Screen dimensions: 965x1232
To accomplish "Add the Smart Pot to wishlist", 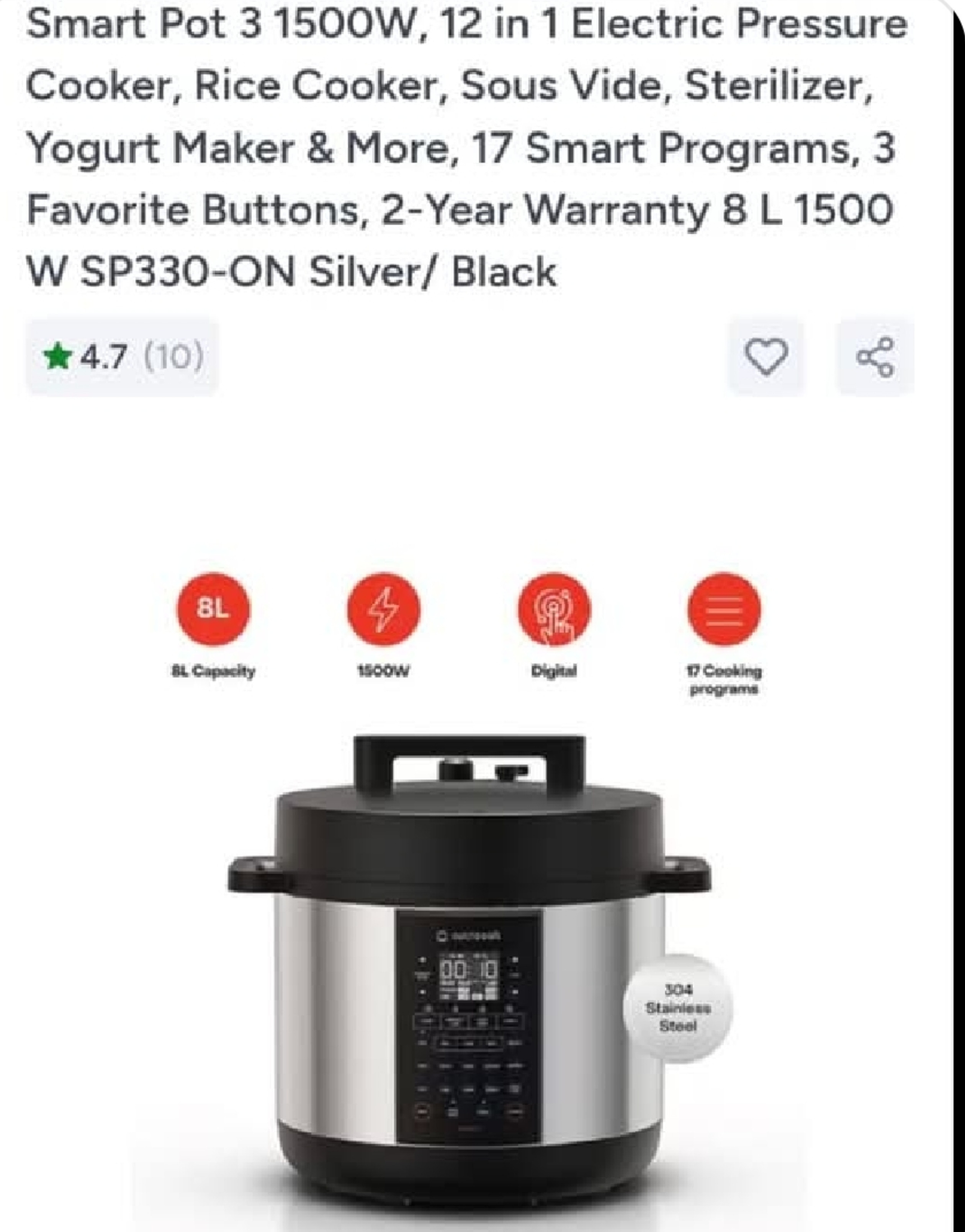I will [x=765, y=357].
